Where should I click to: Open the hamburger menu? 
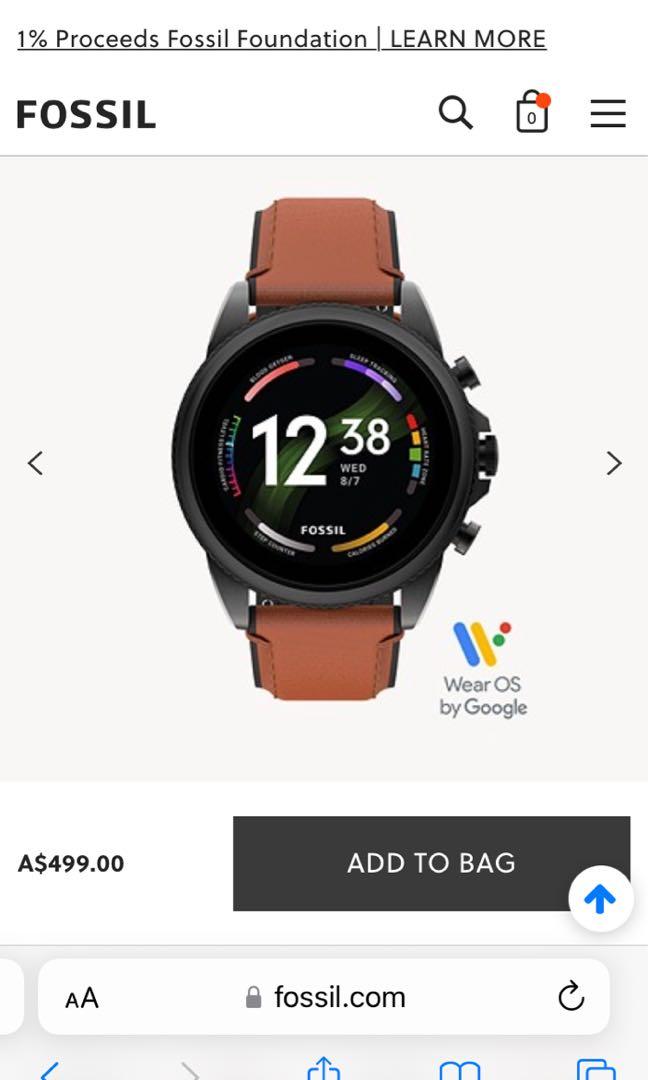click(607, 114)
